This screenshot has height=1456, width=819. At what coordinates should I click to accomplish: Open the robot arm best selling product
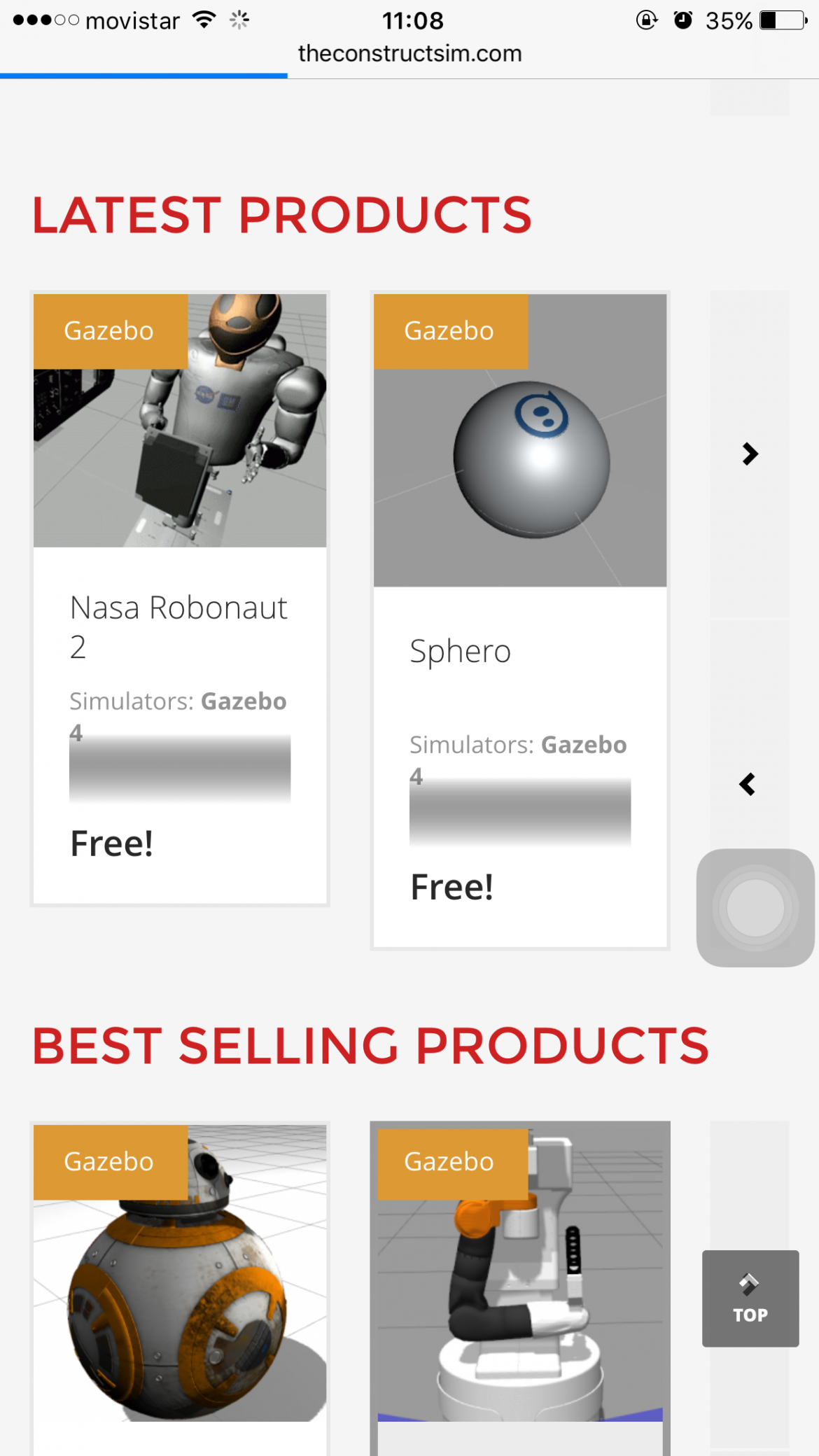(x=520, y=1288)
